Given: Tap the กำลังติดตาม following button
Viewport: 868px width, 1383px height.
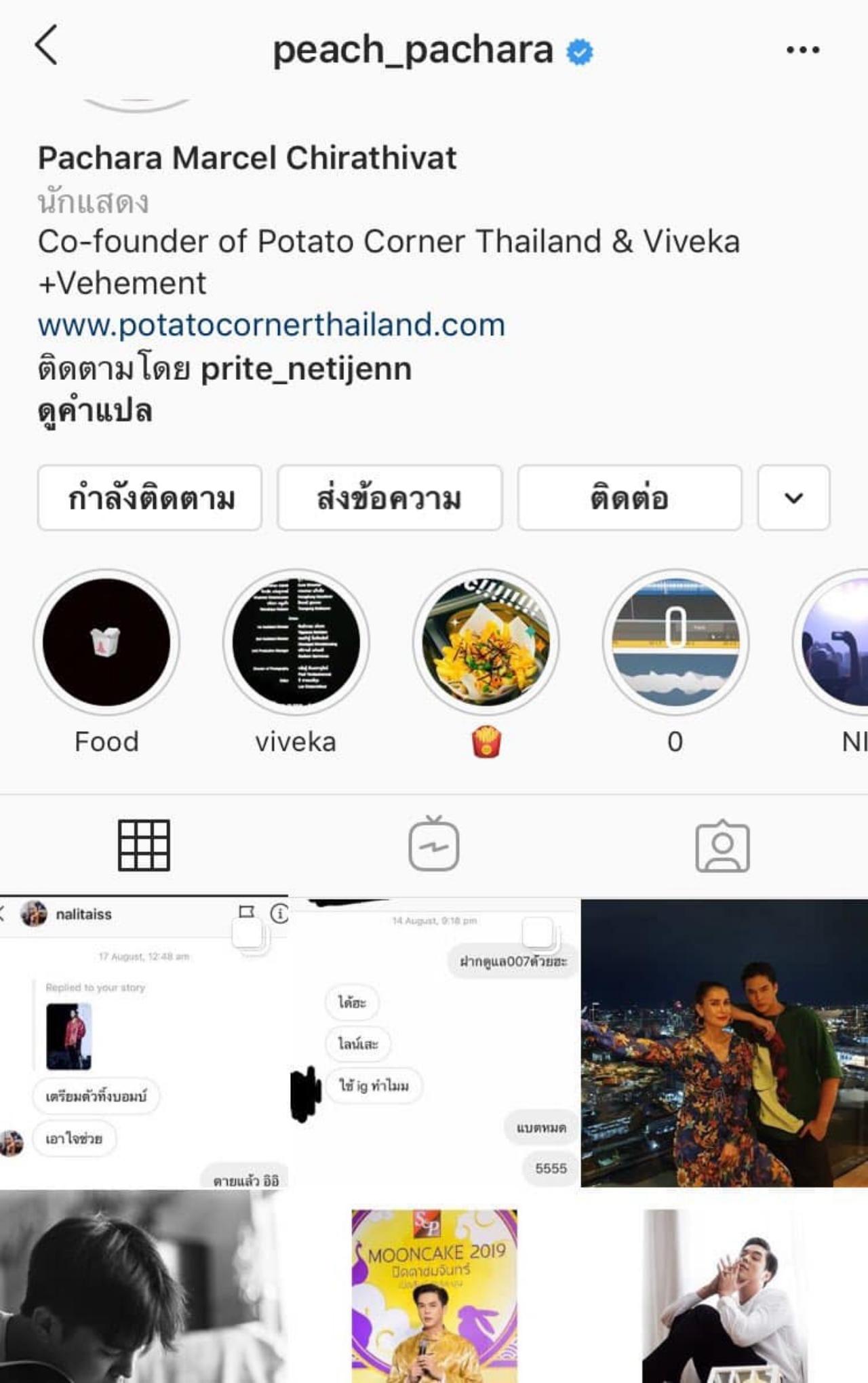Looking at the screenshot, I should [x=150, y=498].
